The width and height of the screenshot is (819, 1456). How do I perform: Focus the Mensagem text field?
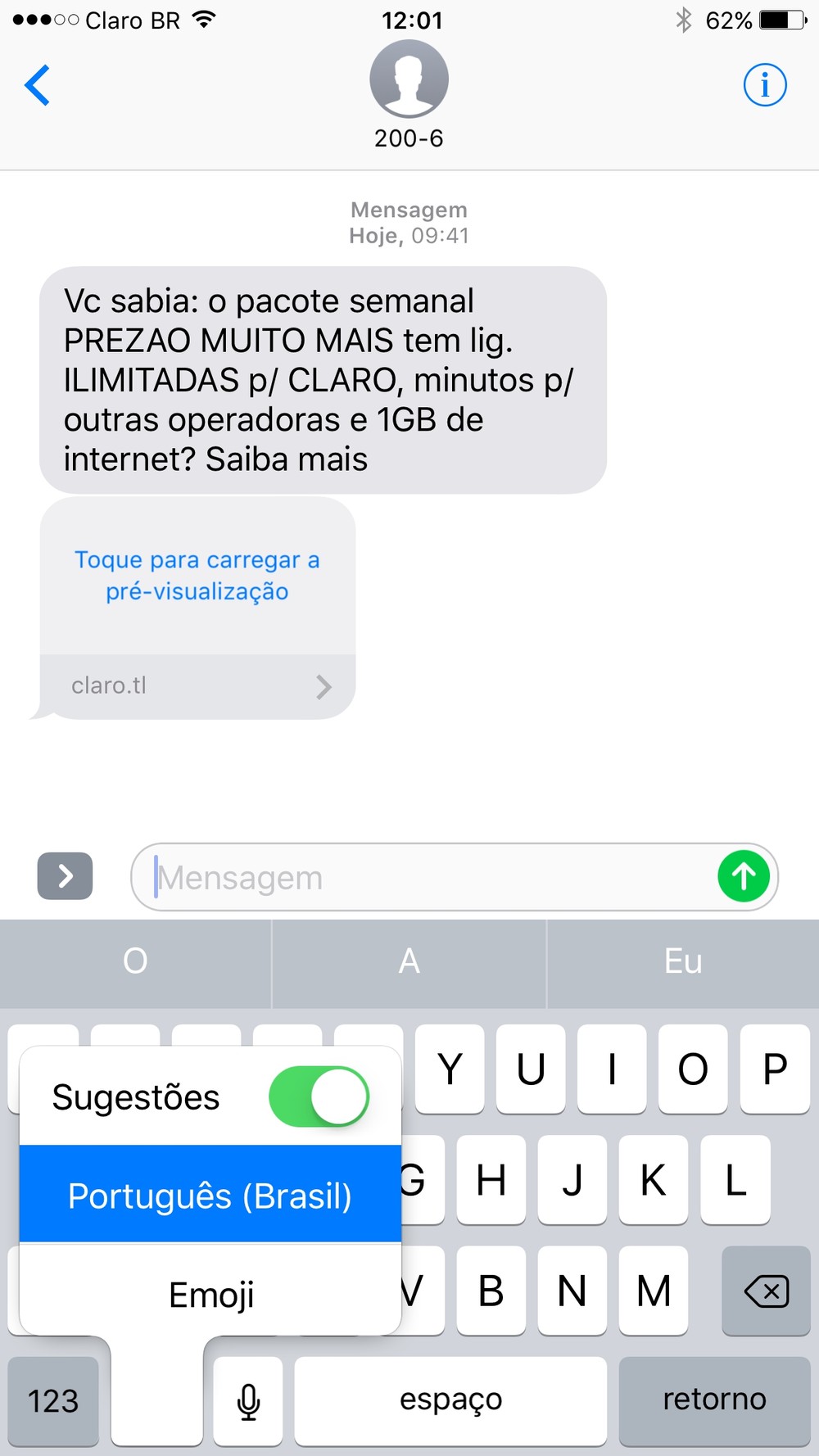click(x=426, y=877)
